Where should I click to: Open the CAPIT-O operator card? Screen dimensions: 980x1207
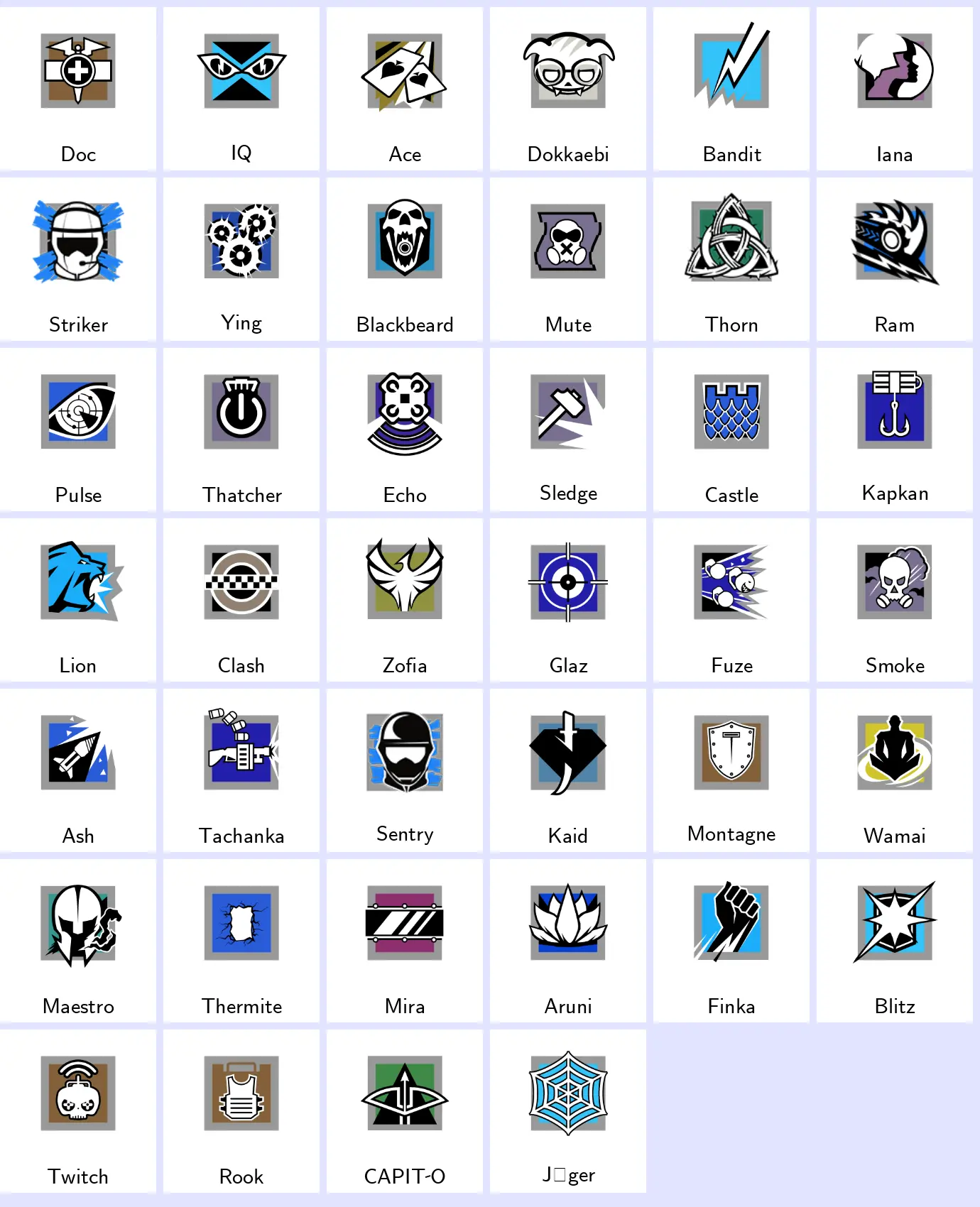[405, 1111]
